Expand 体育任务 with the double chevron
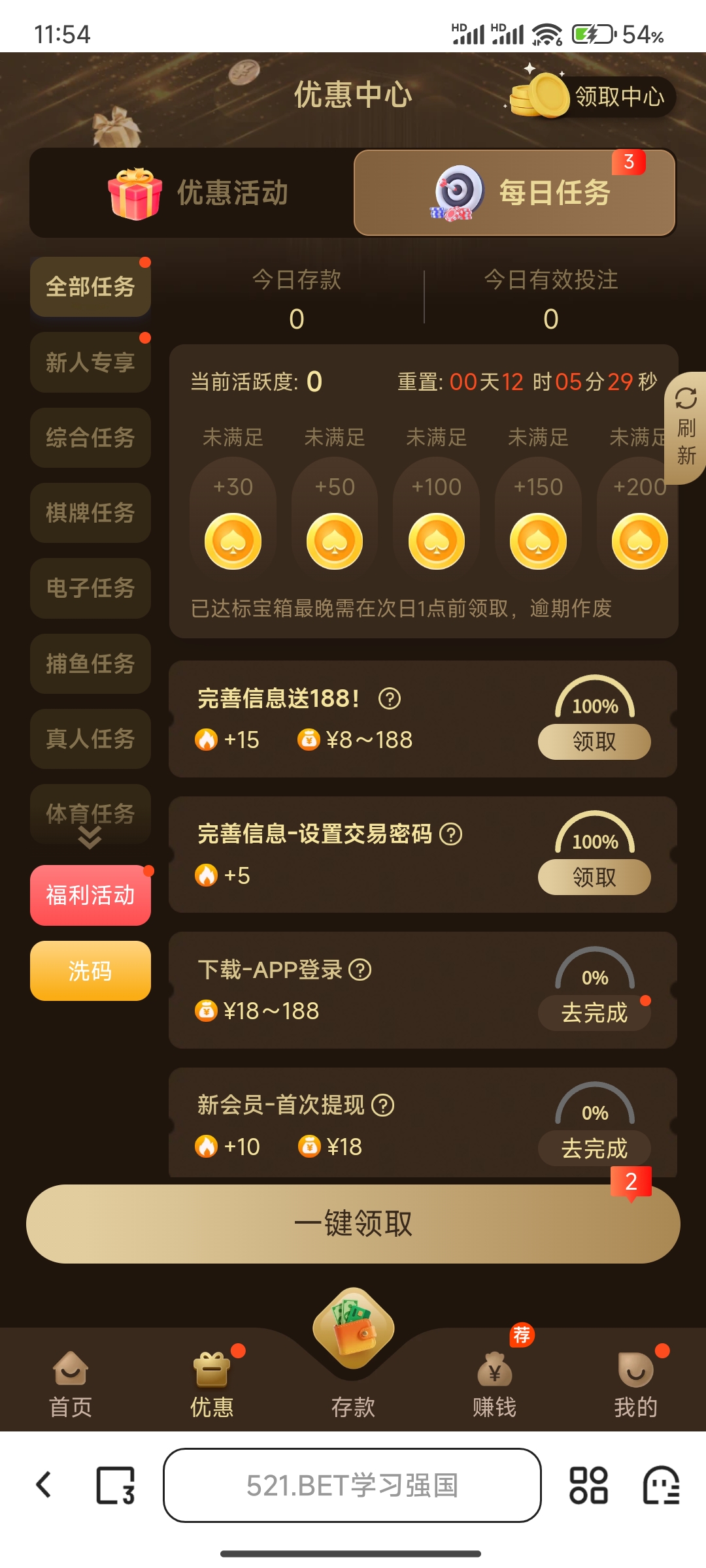Screen dimensions: 706x1568 (90, 836)
